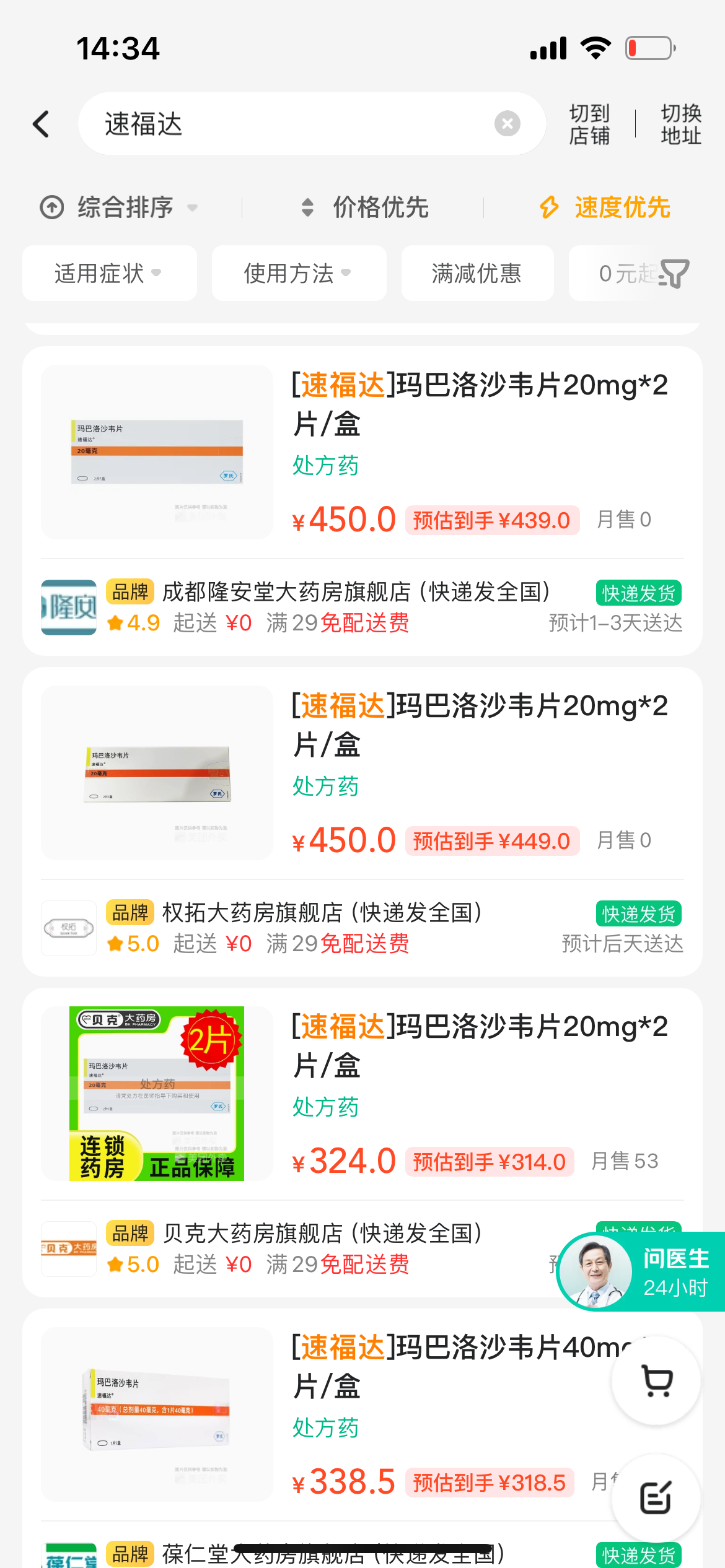Sort results by 速度优先
The image size is (725, 1568).
tap(605, 207)
